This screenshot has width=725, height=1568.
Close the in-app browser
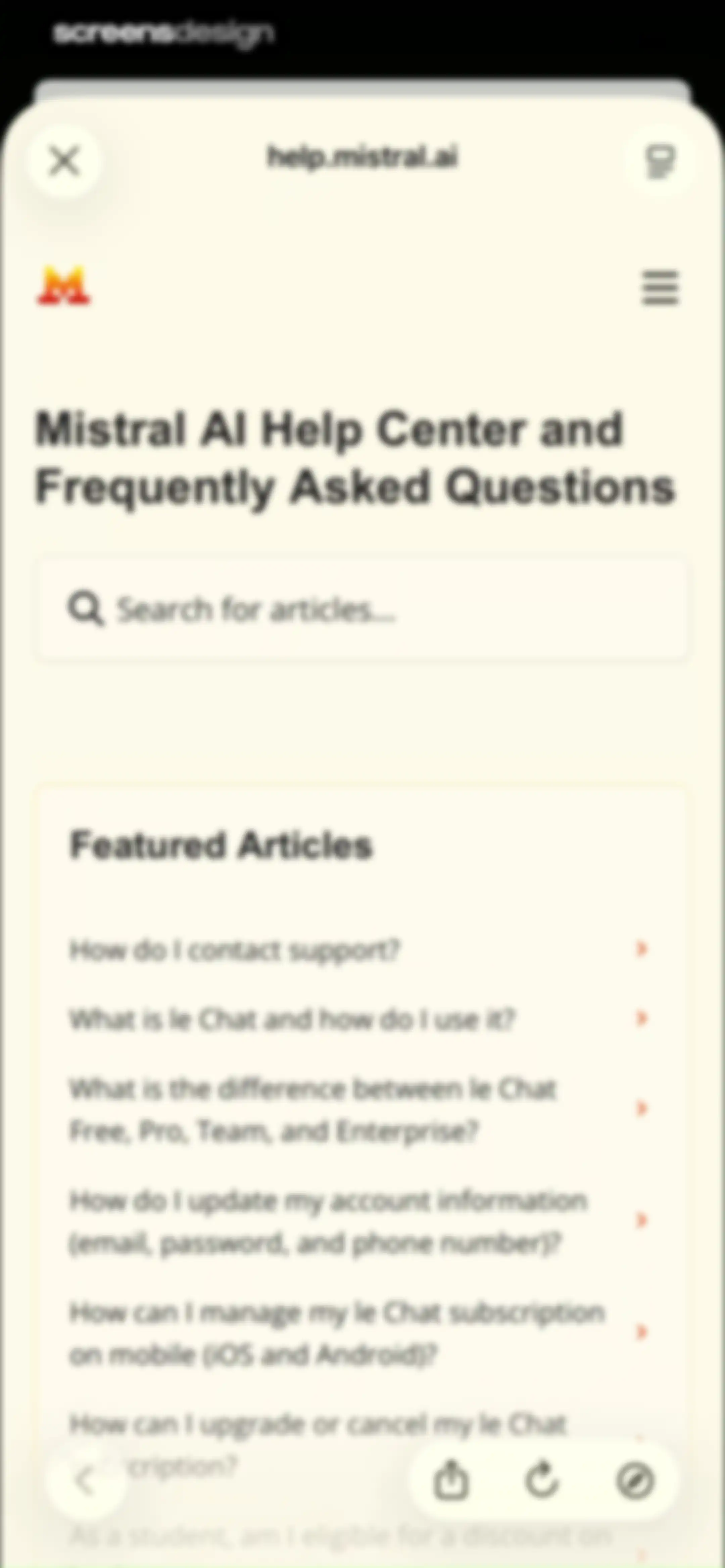(x=64, y=161)
